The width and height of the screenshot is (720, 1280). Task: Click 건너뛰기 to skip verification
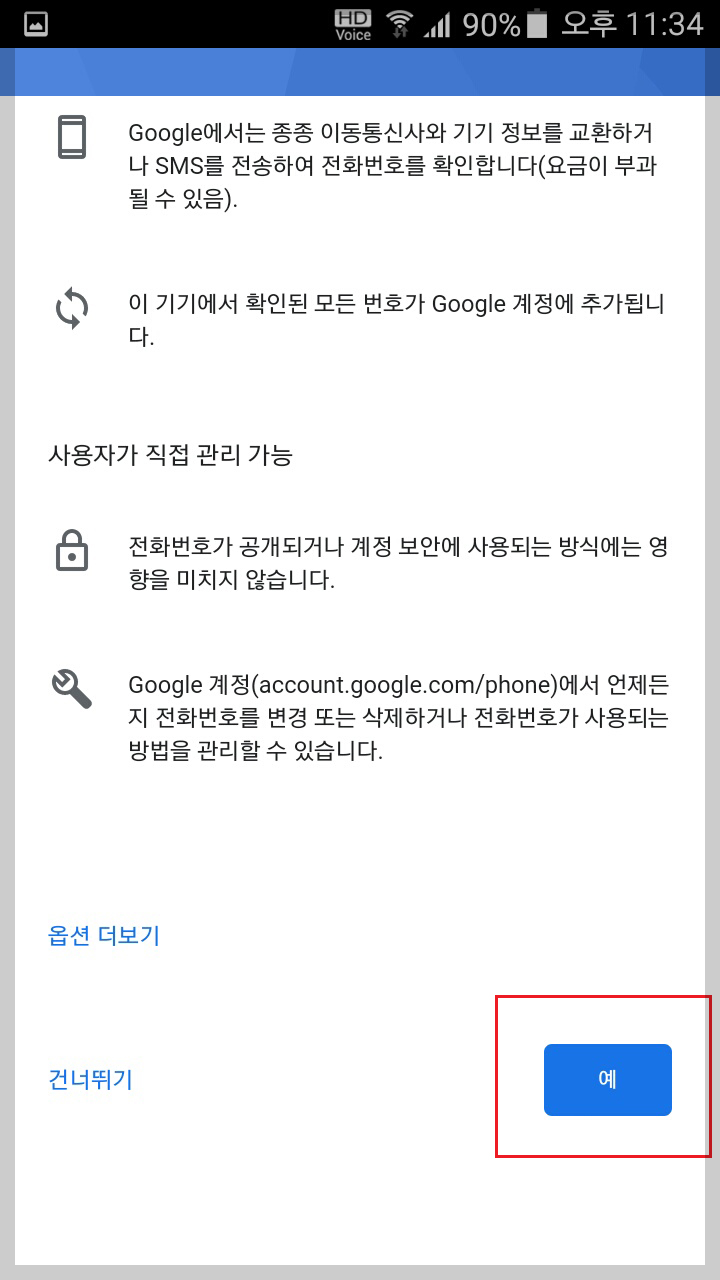click(x=90, y=1078)
